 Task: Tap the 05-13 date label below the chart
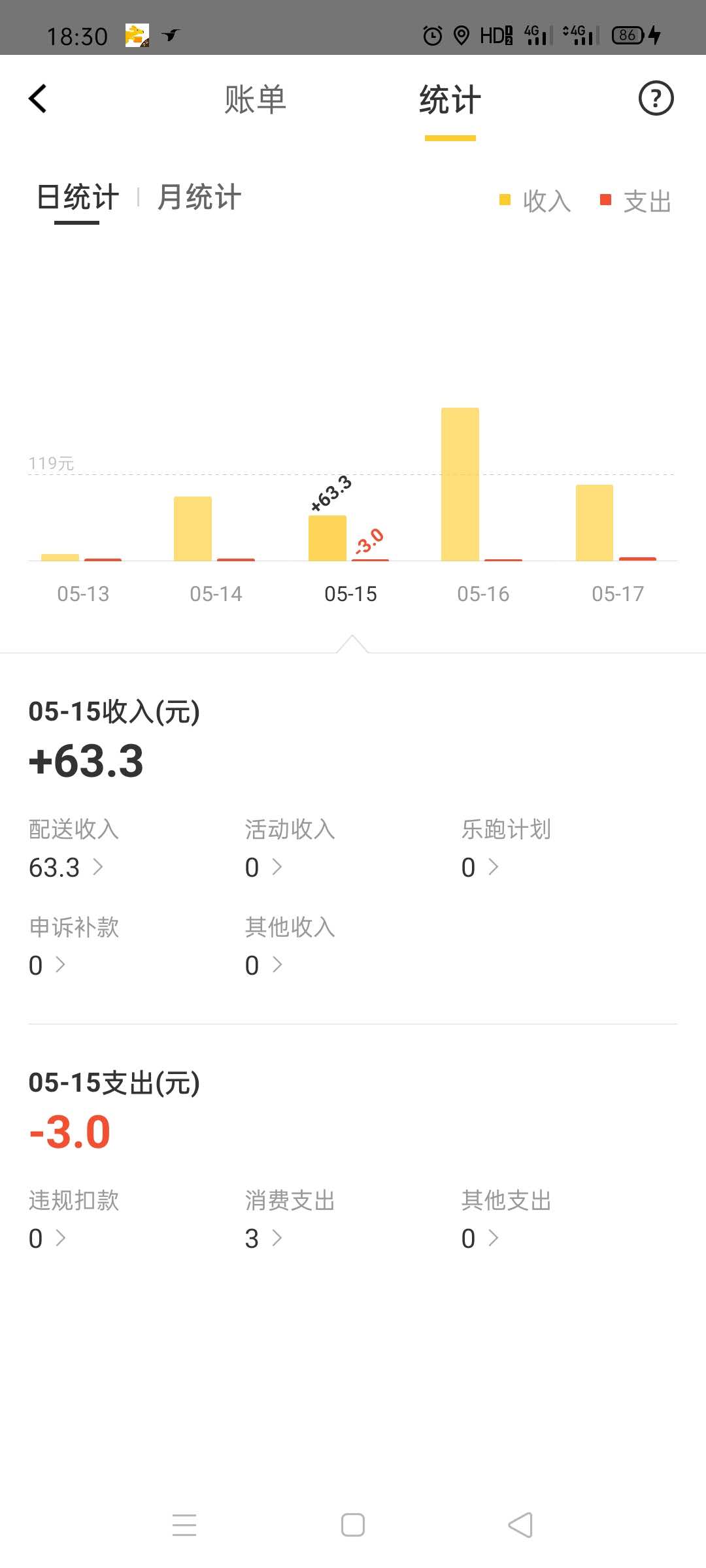[x=82, y=593]
